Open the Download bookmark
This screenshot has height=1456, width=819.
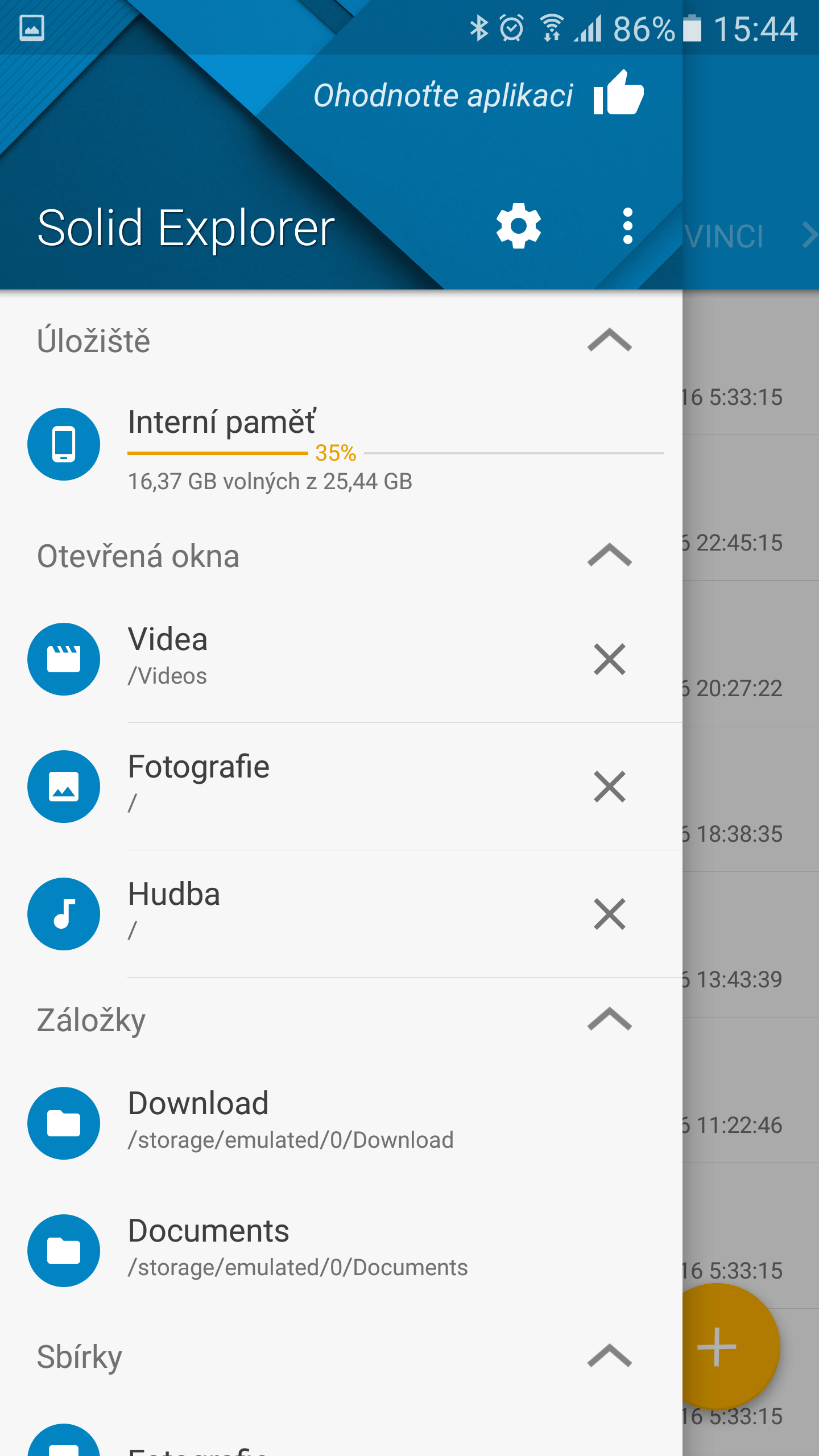tap(341, 1123)
